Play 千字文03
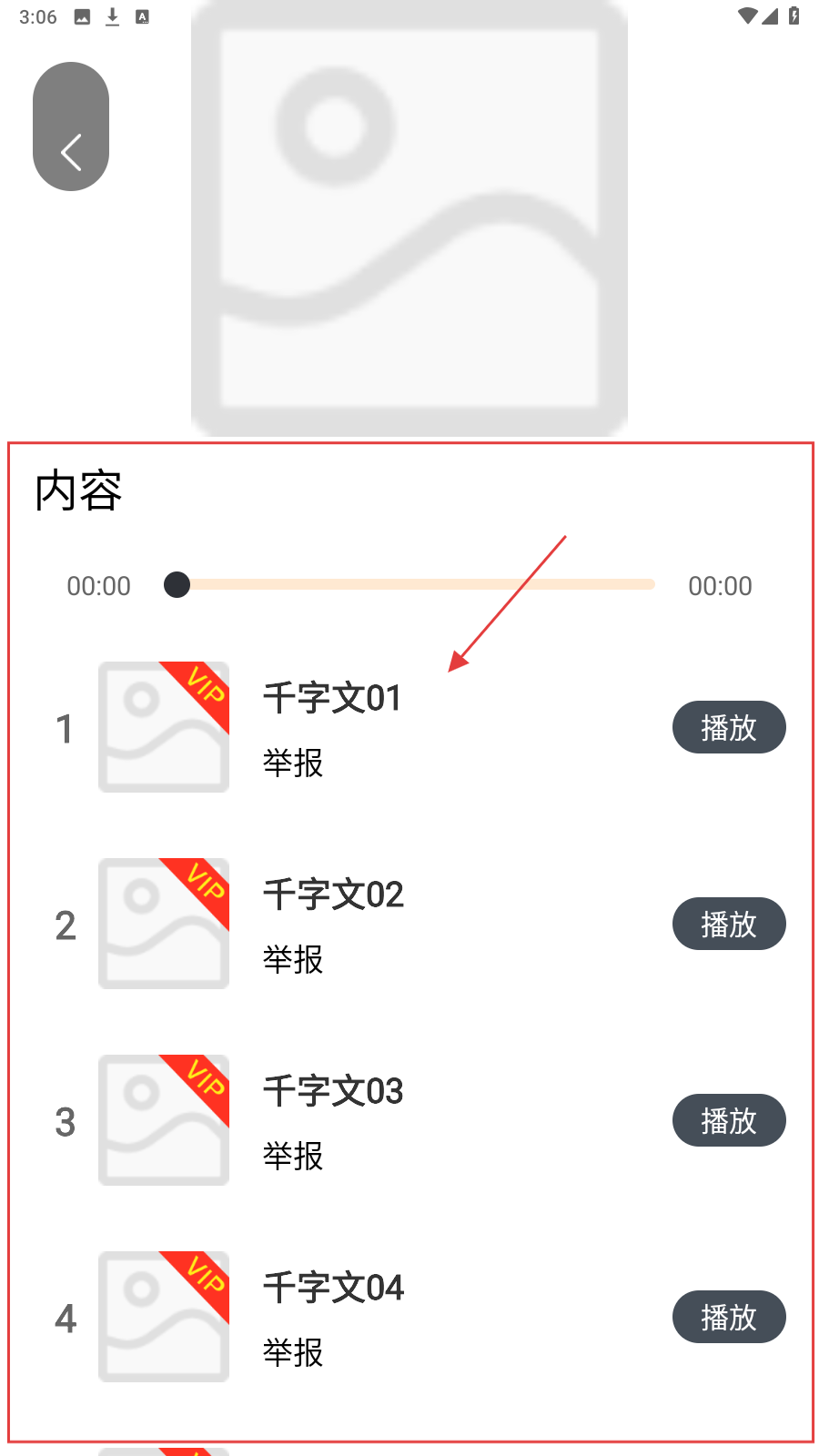 click(729, 1120)
